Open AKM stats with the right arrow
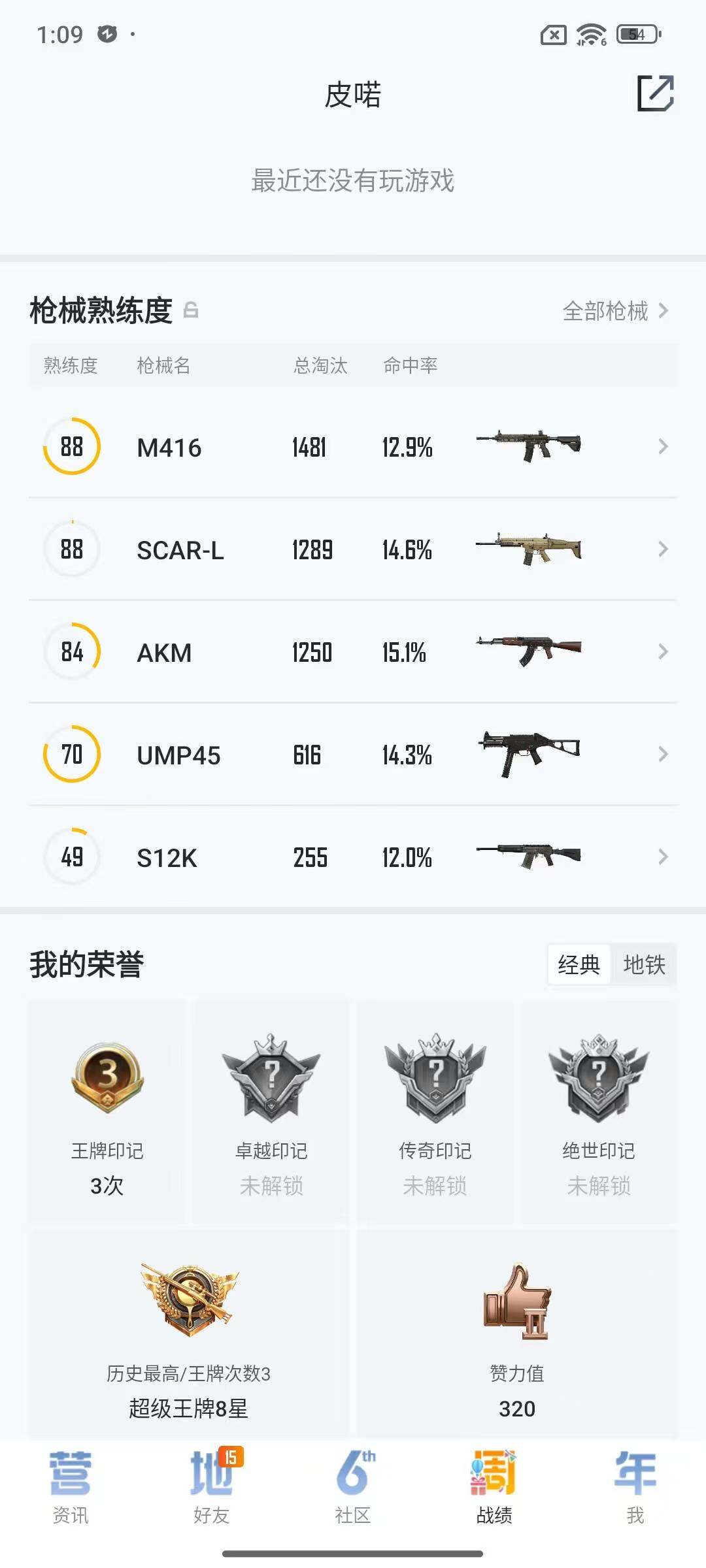Screen dimensions: 706x1568 663,651
